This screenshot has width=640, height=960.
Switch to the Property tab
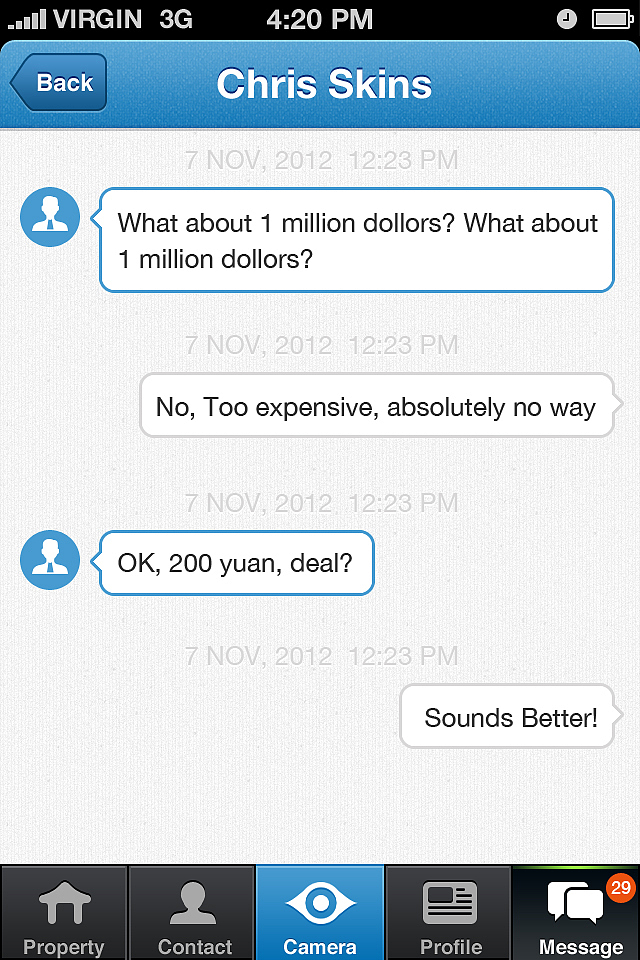click(64, 914)
